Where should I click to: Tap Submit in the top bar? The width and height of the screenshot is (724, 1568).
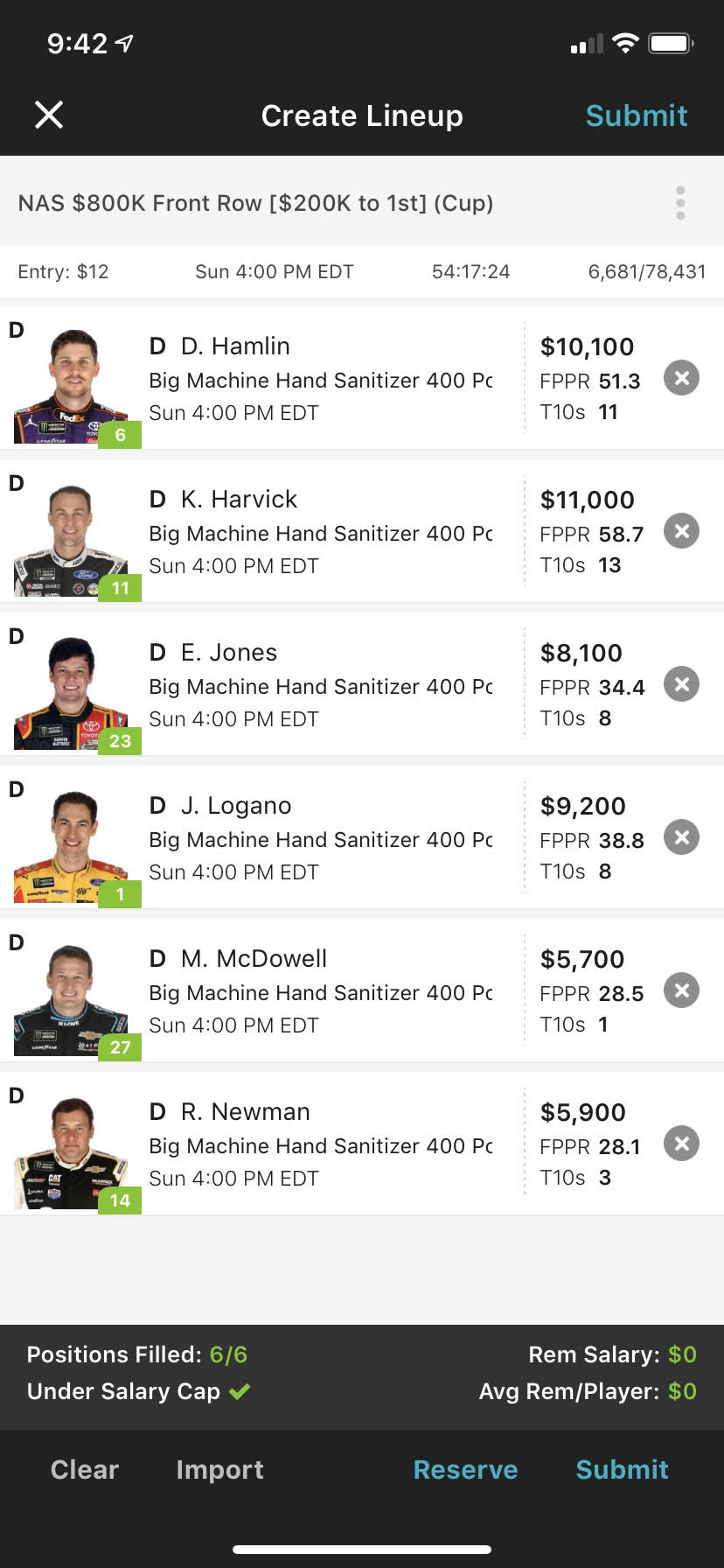pyautogui.click(x=637, y=115)
